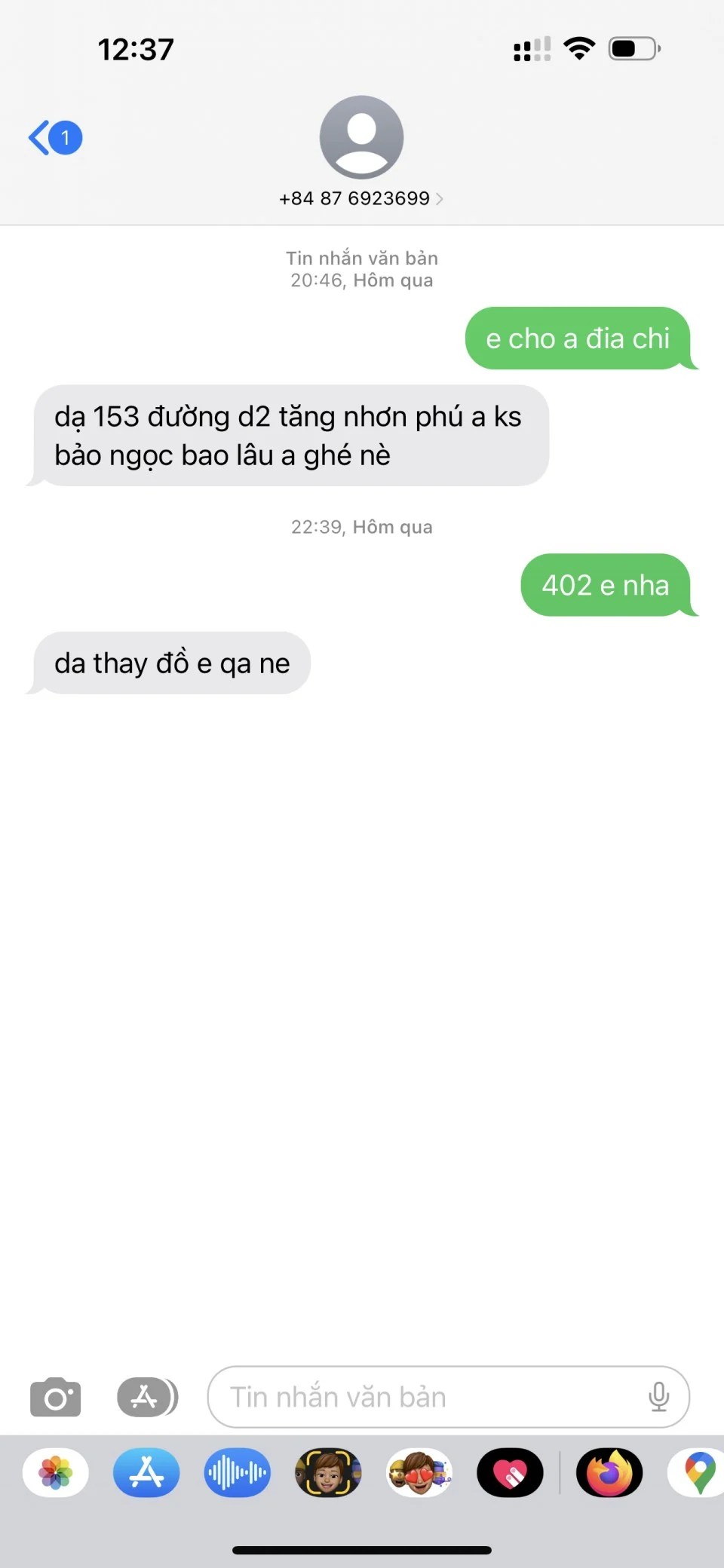Open the Photos app in the drawer
This screenshot has height=1568, width=724.
(x=56, y=1472)
